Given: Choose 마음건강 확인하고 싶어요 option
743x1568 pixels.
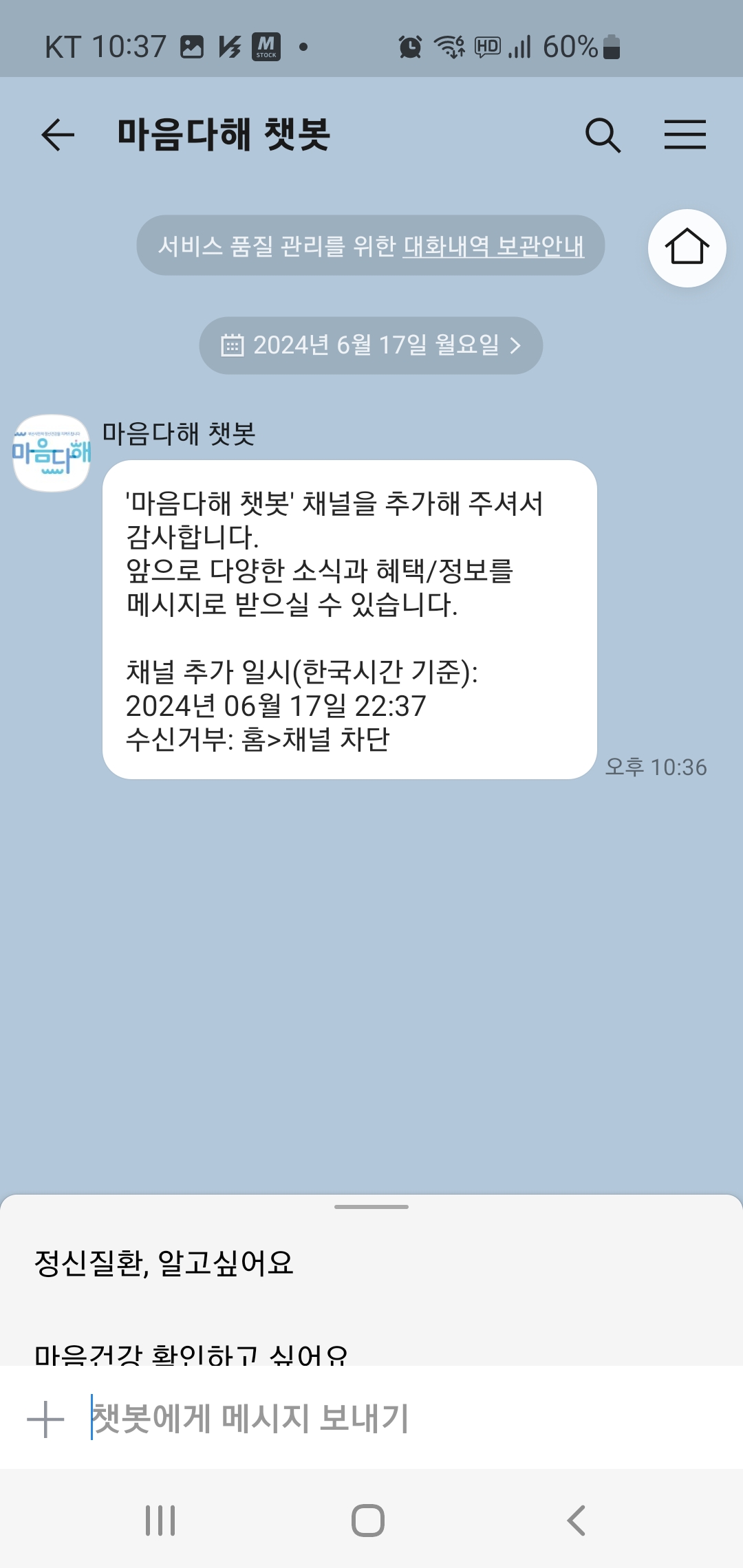Looking at the screenshot, I should [x=191, y=1353].
